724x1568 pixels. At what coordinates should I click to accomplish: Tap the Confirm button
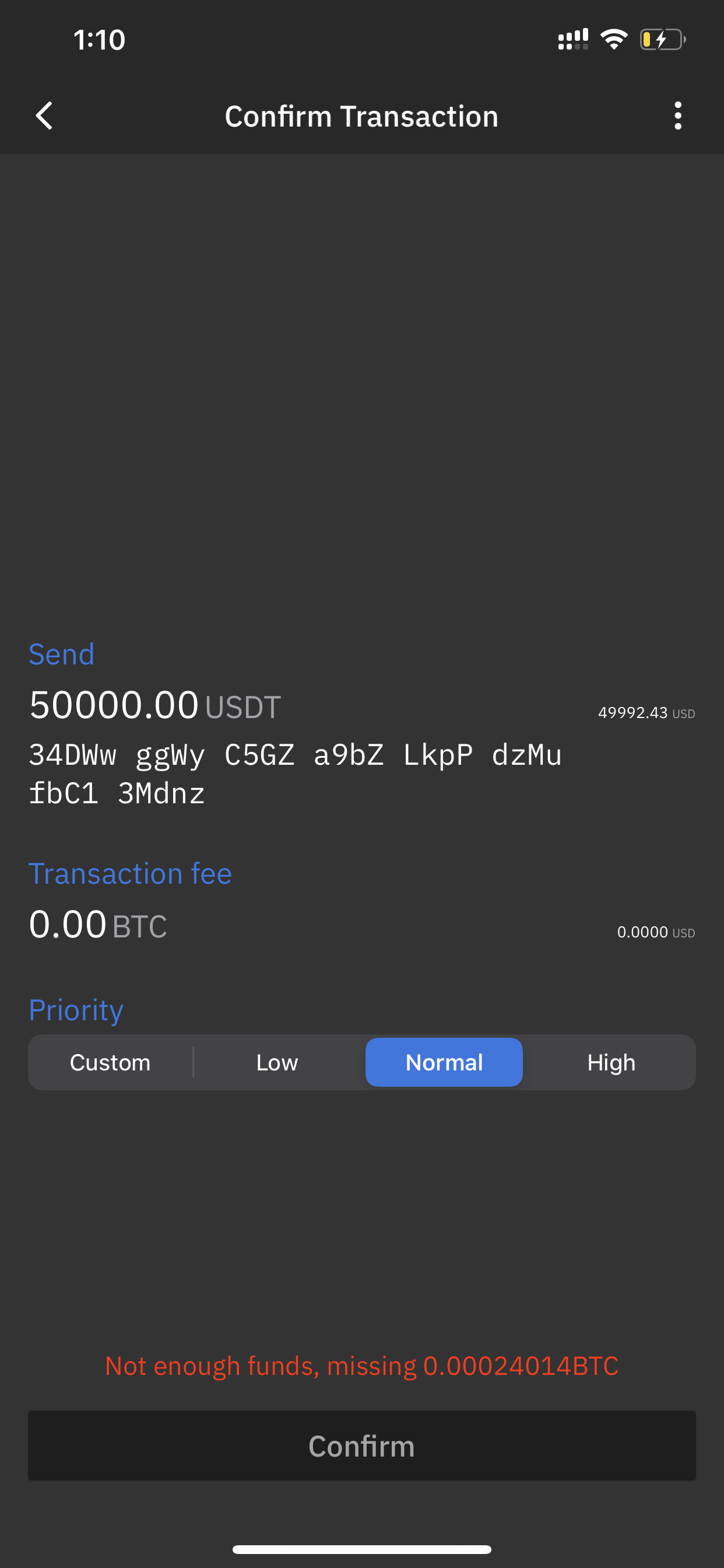pos(362,1445)
